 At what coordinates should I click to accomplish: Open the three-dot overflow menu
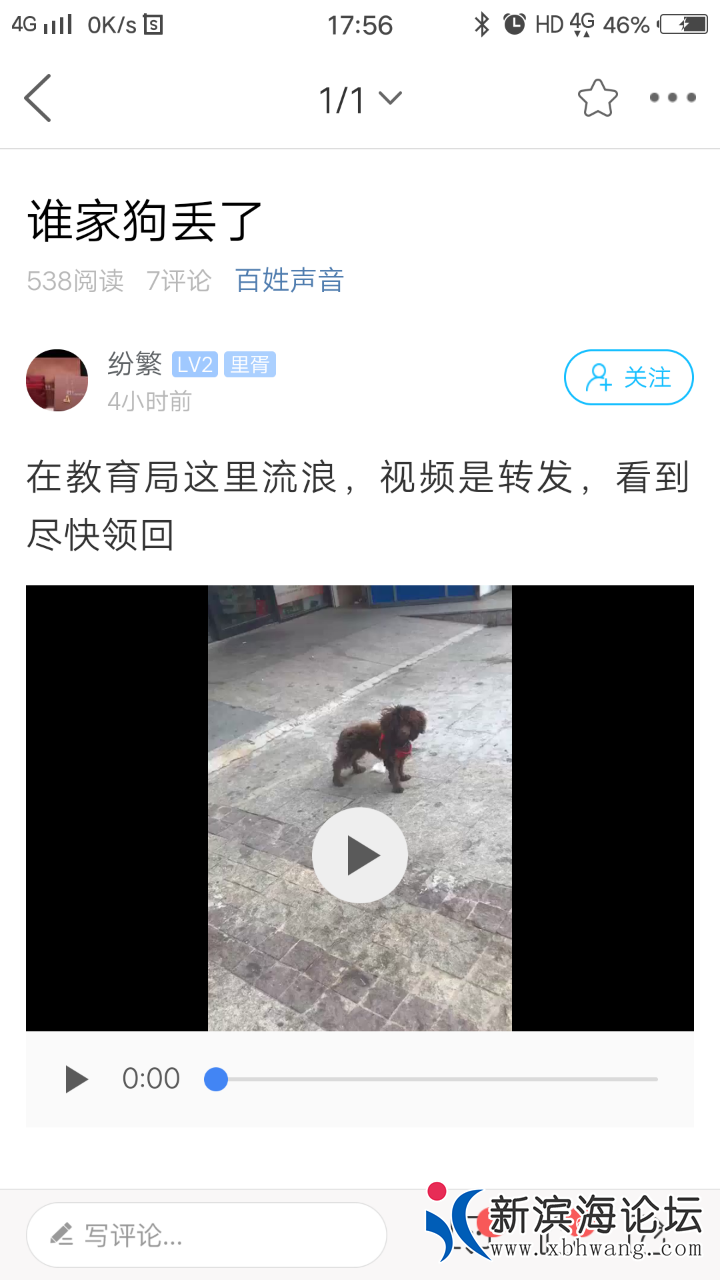[x=672, y=98]
